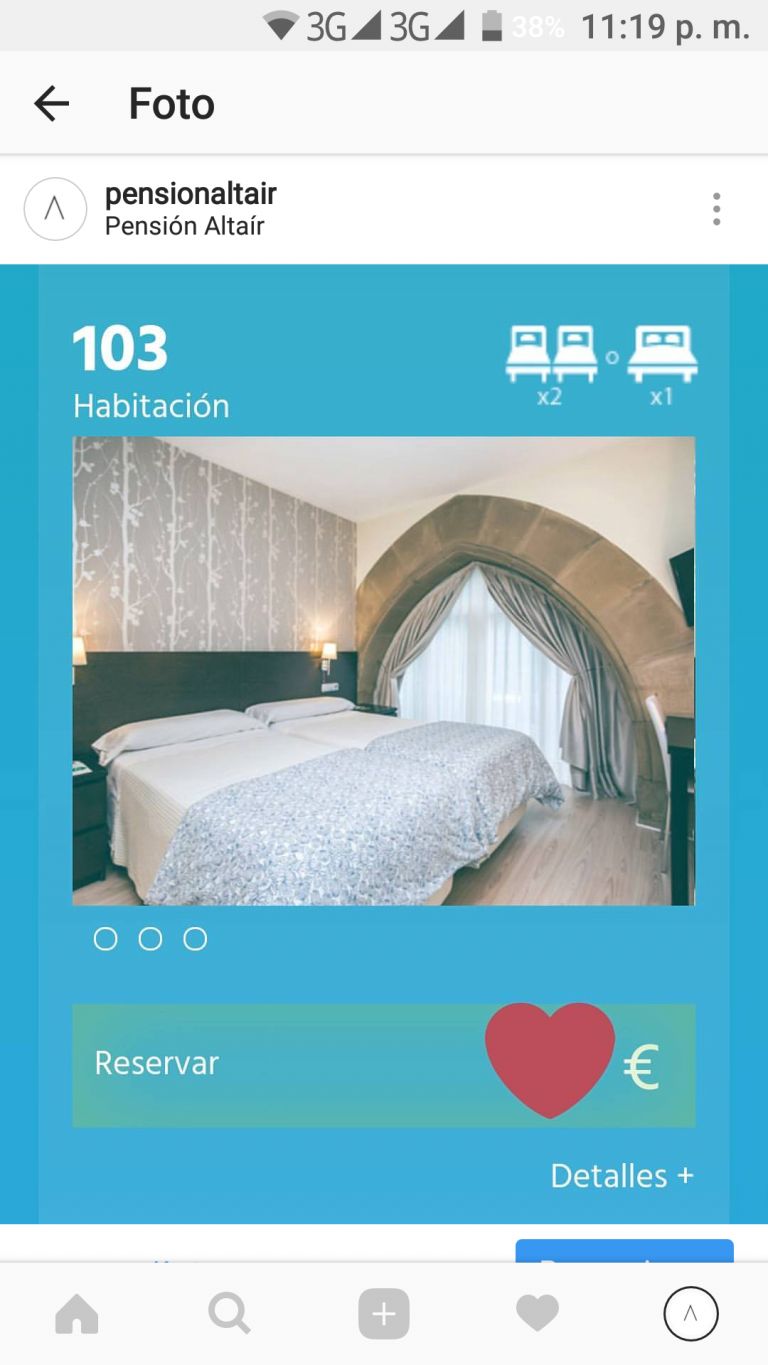Open the post's overflow menu
The image size is (768, 1365).
(716, 209)
